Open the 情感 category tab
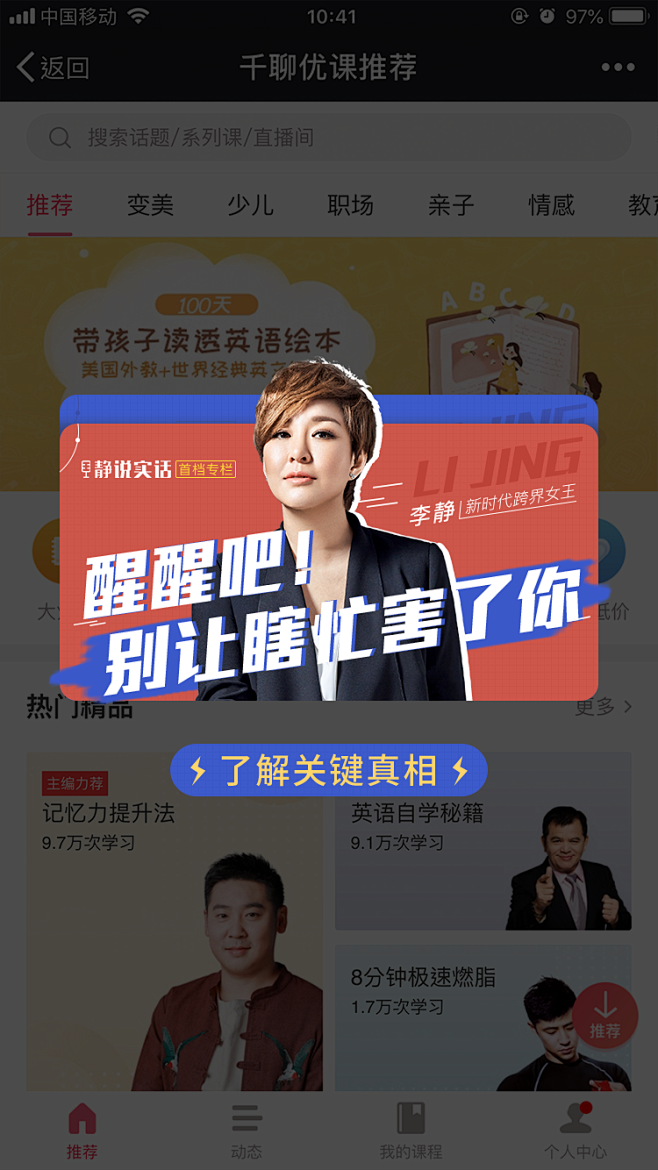The width and height of the screenshot is (658, 1170). coord(551,206)
